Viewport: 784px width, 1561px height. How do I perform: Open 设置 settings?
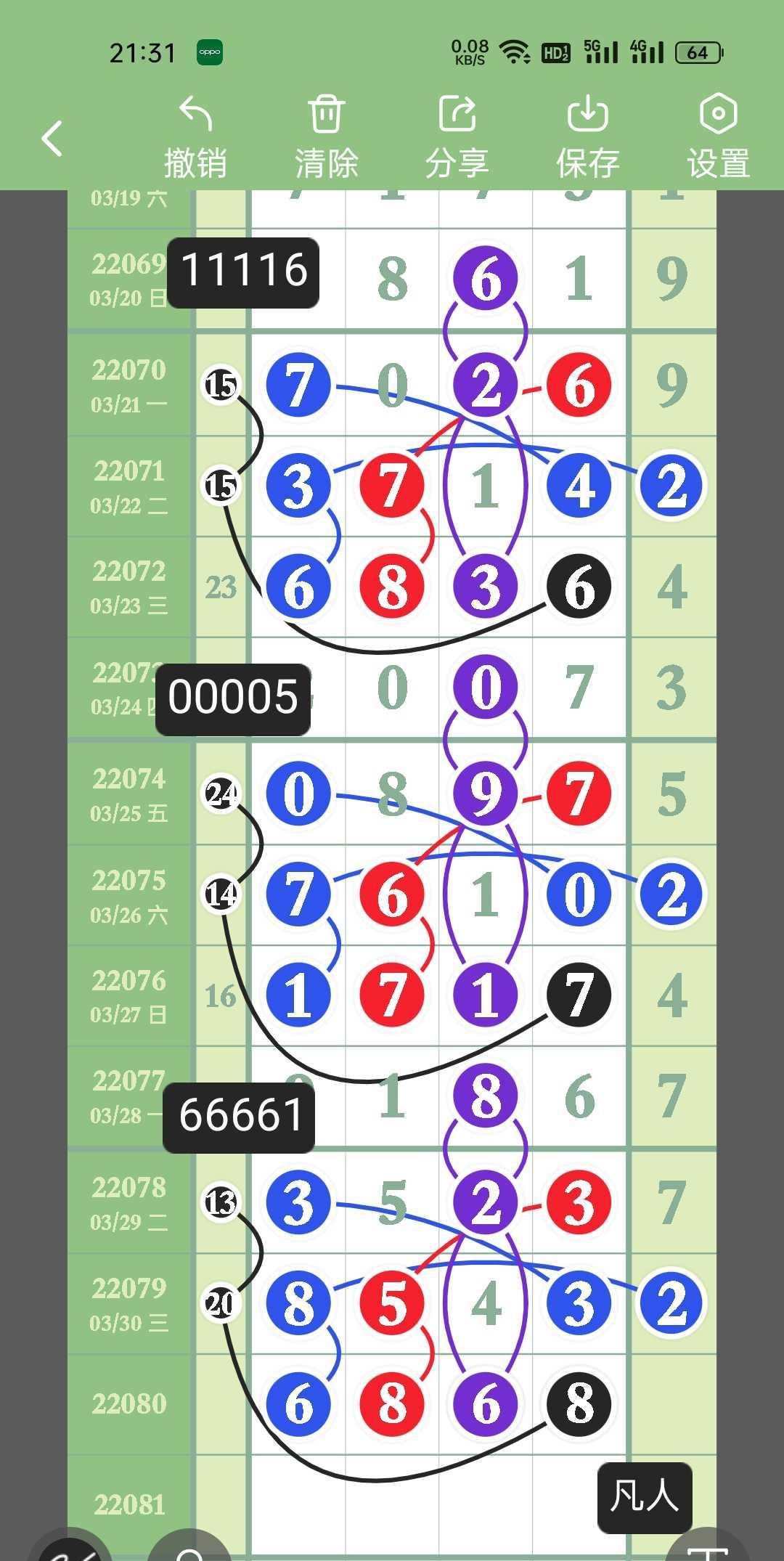[718, 136]
